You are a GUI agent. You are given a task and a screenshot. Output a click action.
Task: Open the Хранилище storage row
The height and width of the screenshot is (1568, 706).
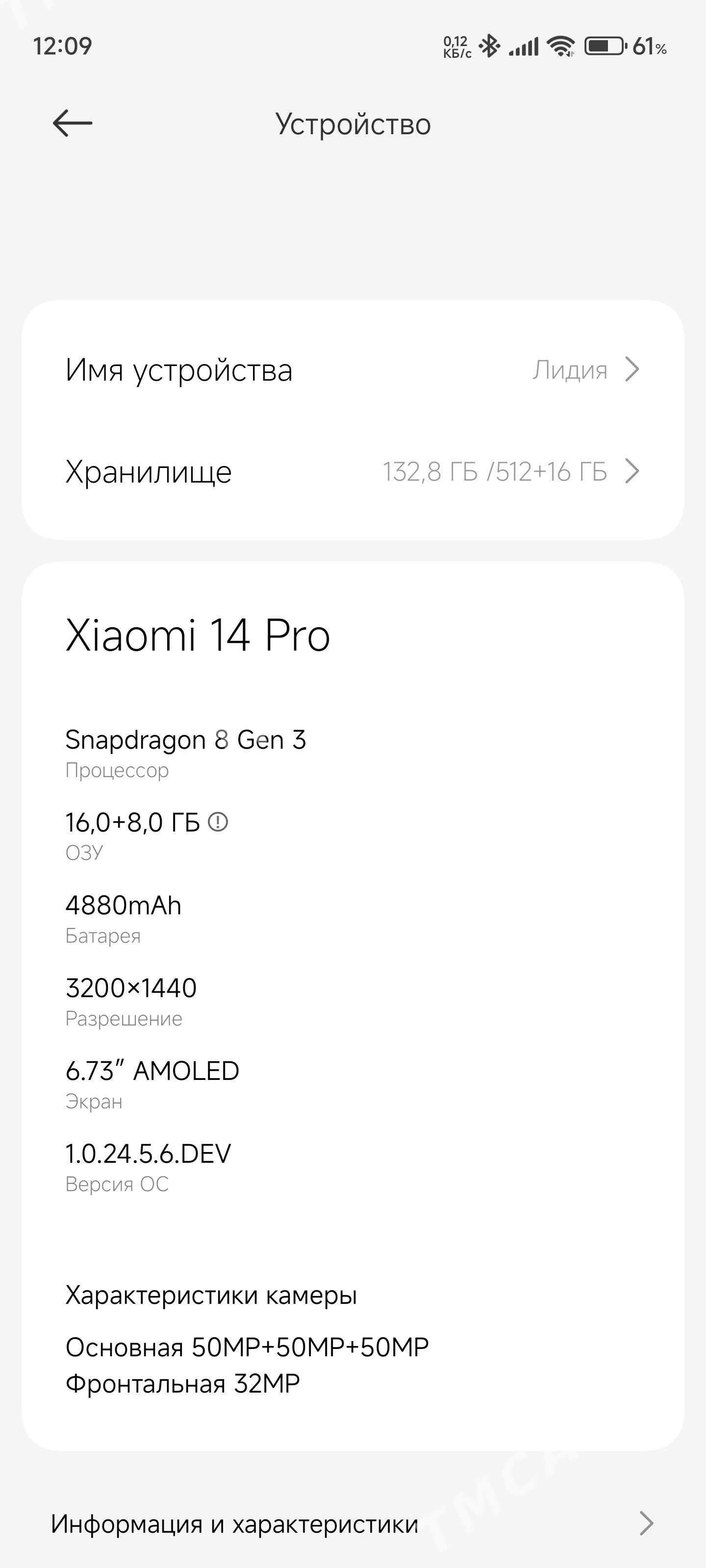coord(353,471)
